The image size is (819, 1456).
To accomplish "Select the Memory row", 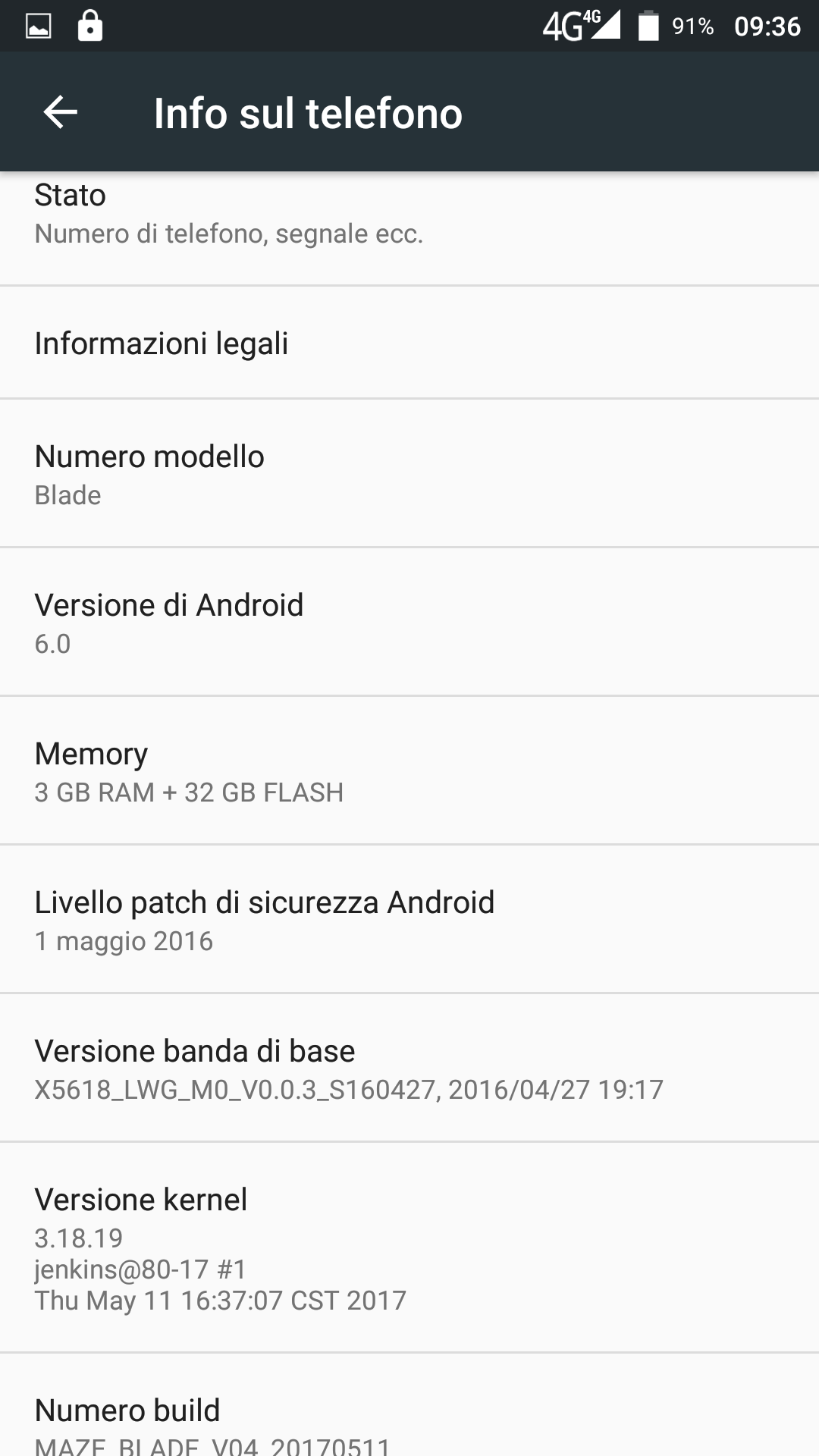I will click(x=409, y=770).
